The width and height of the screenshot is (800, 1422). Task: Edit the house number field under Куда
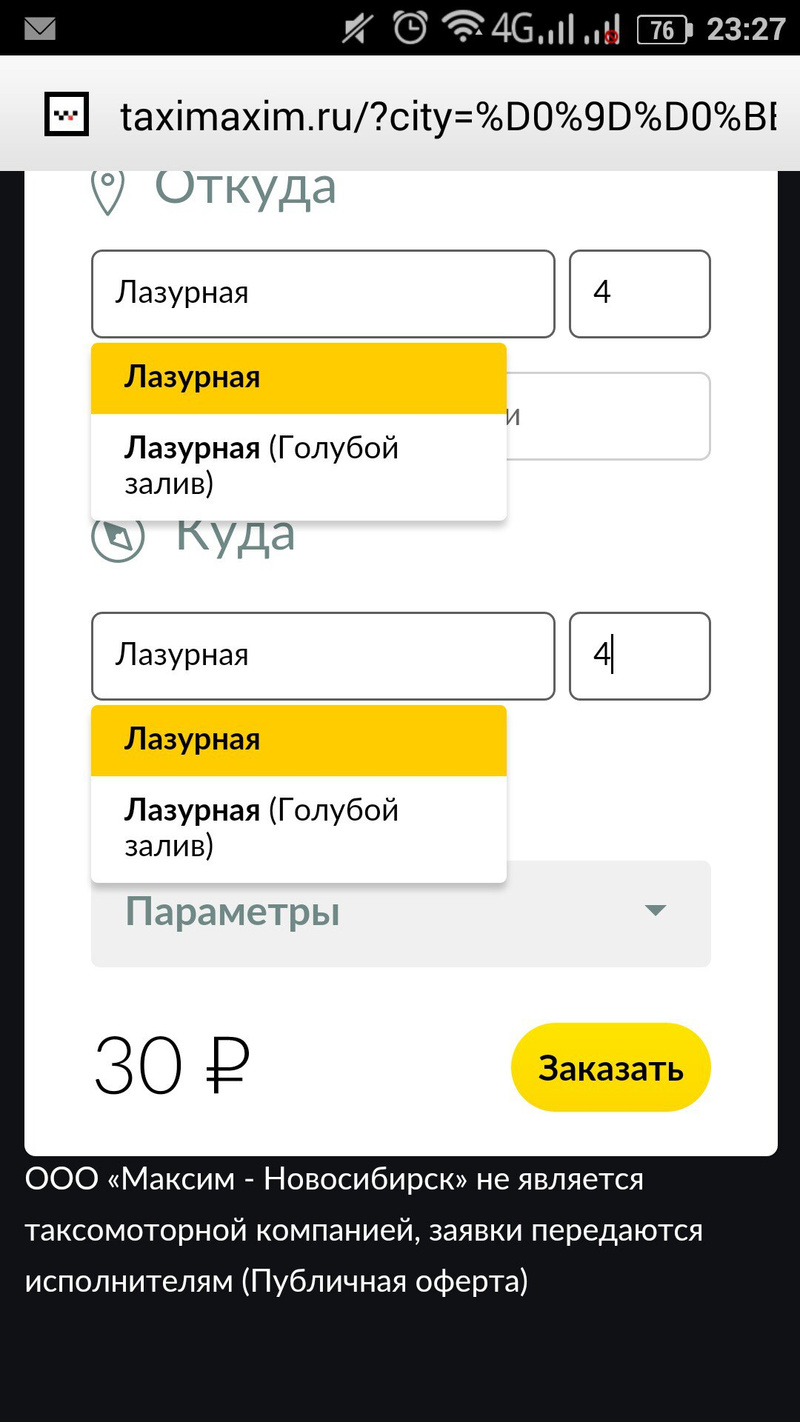click(x=640, y=655)
